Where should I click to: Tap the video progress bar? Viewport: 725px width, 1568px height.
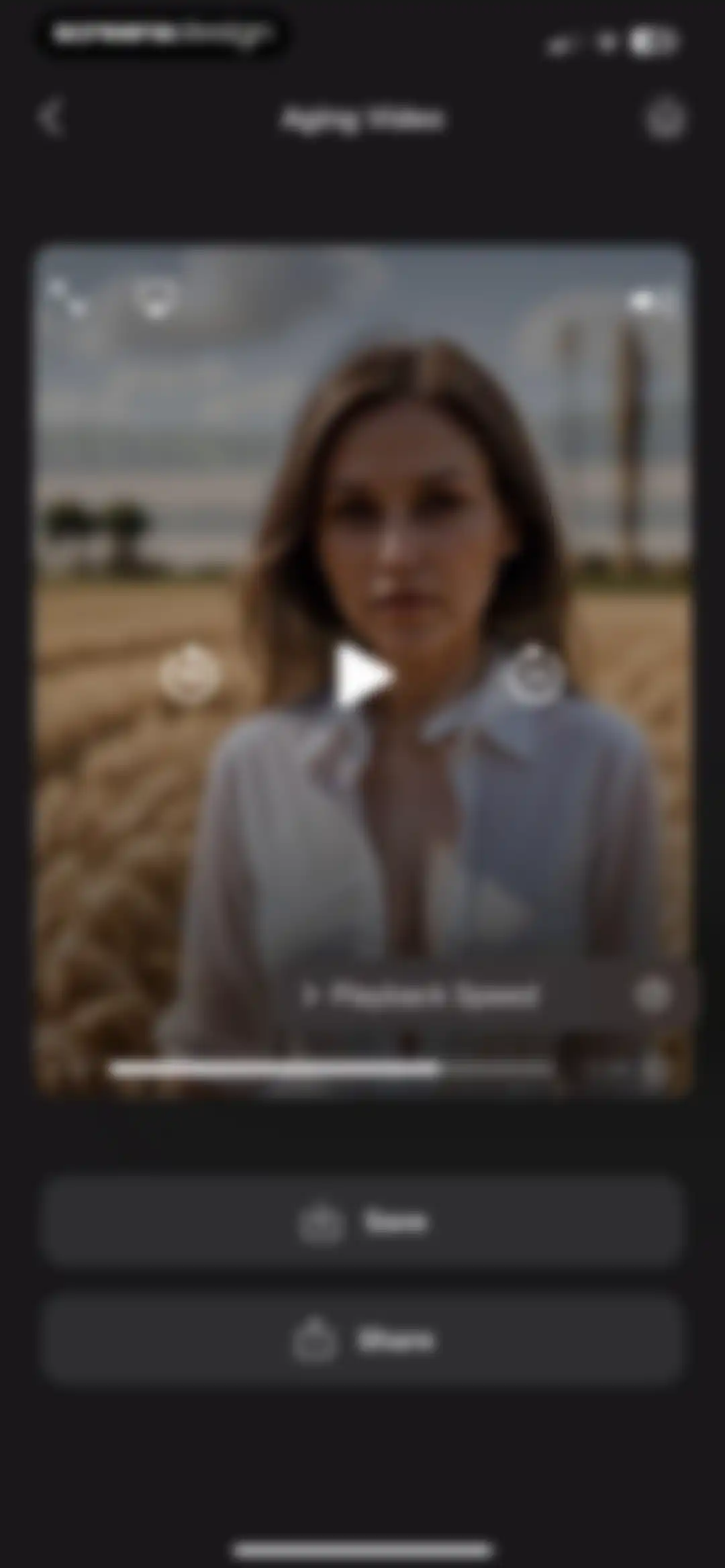tap(332, 1069)
